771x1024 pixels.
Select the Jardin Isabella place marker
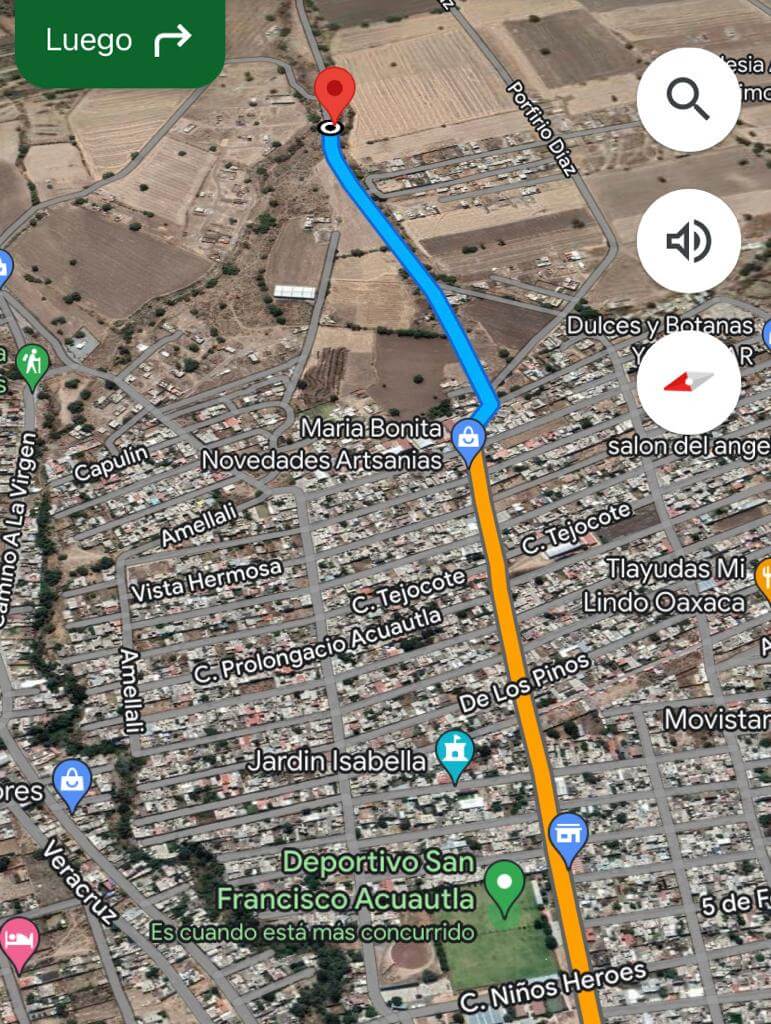click(x=455, y=753)
